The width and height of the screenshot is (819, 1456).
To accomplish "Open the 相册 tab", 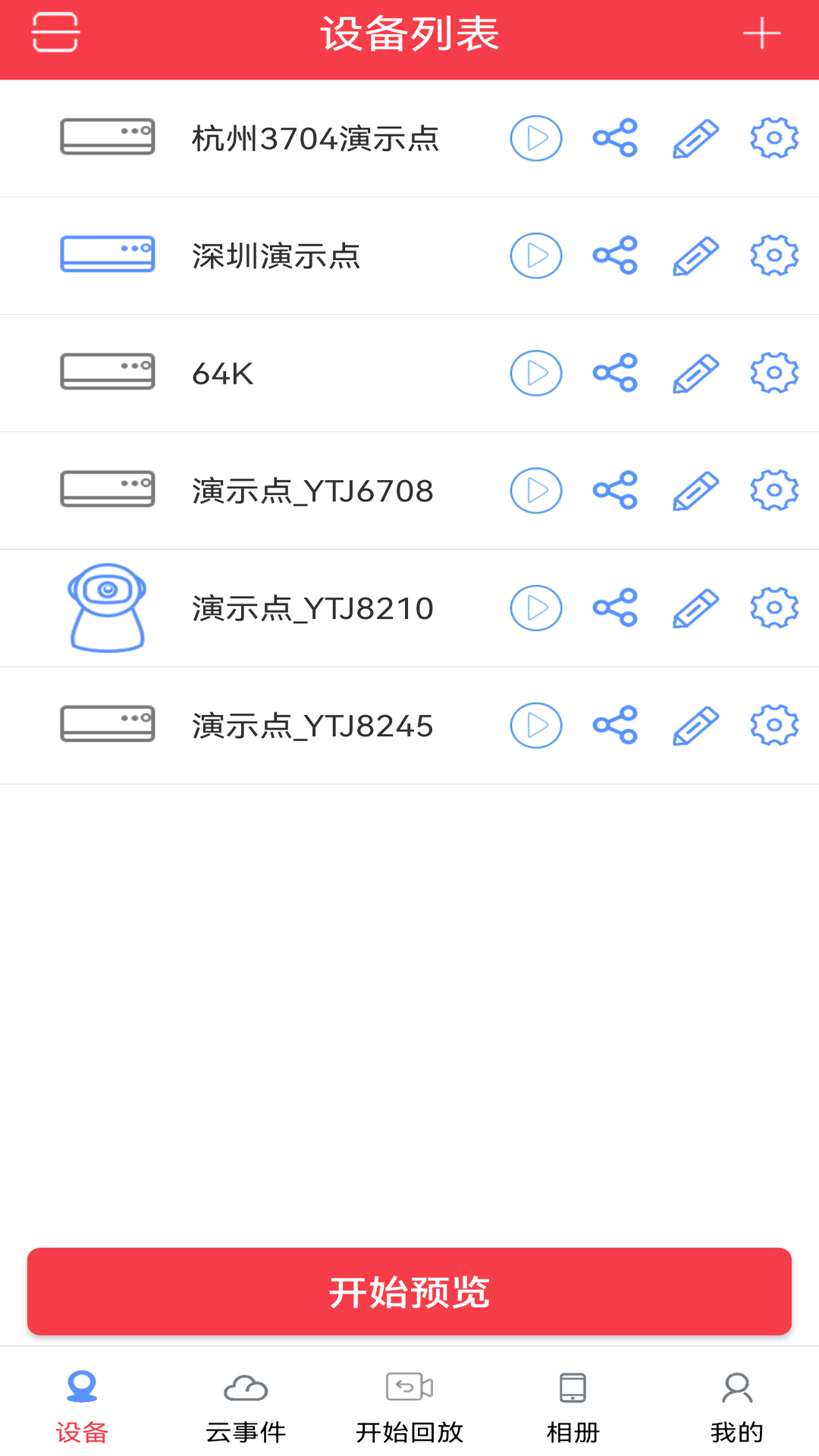I will pyautogui.click(x=573, y=1407).
